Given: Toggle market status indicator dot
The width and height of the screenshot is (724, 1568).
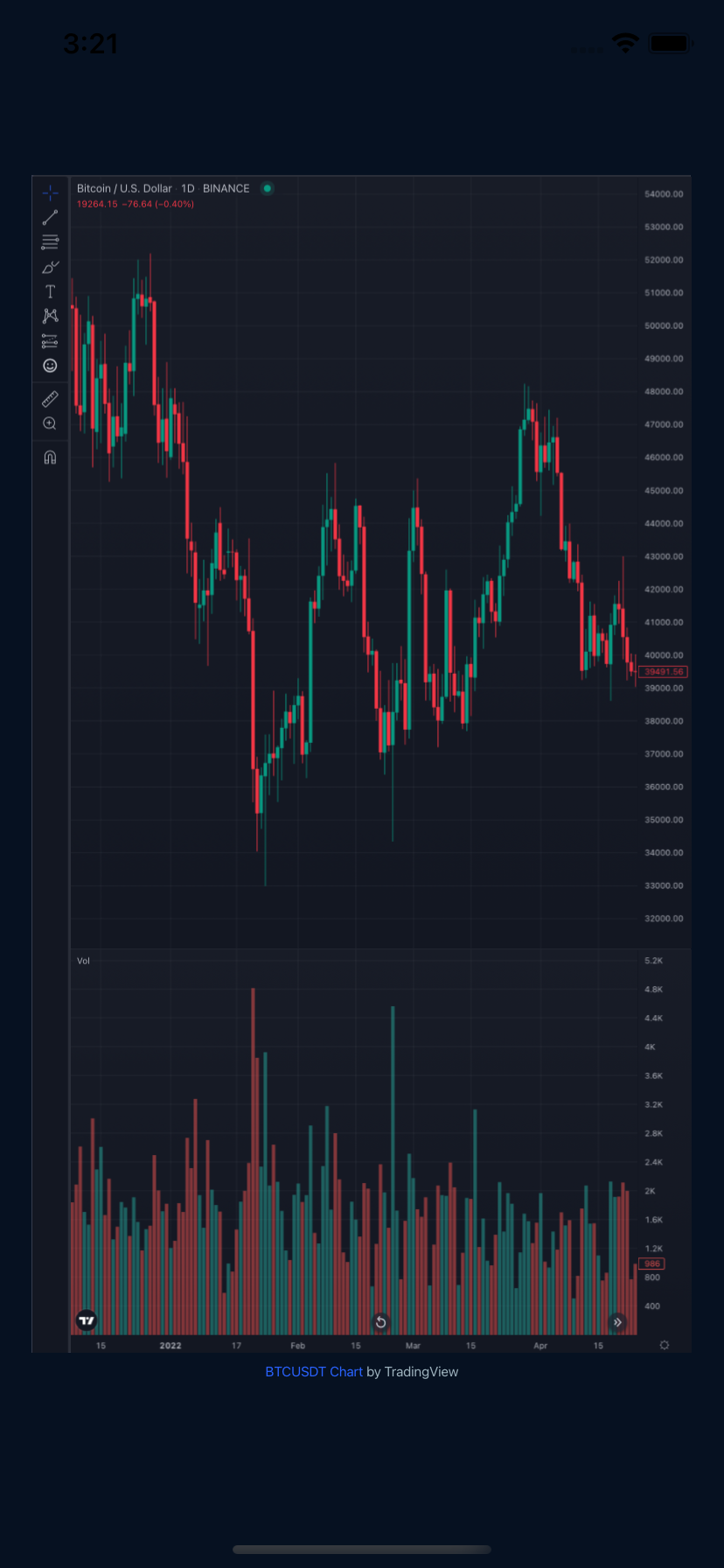Looking at the screenshot, I should tap(267, 188).
